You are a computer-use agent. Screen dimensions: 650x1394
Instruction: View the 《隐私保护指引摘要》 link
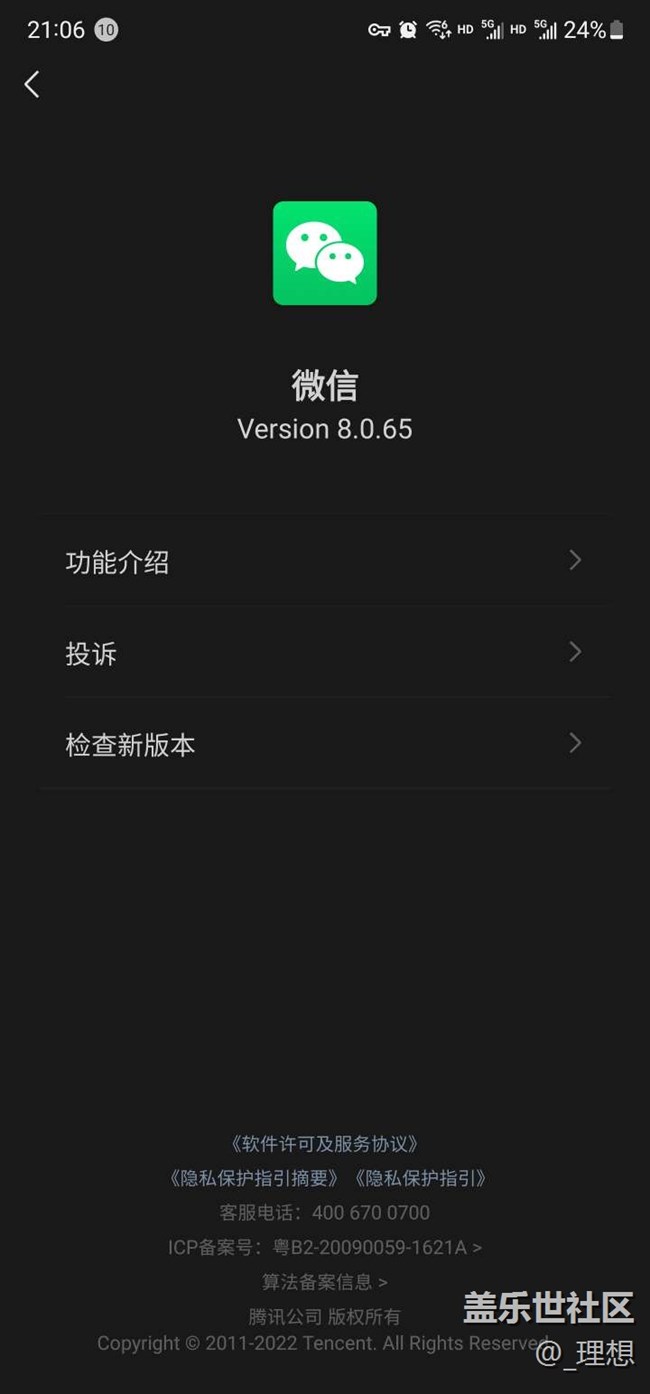[x=254, y=1178]
